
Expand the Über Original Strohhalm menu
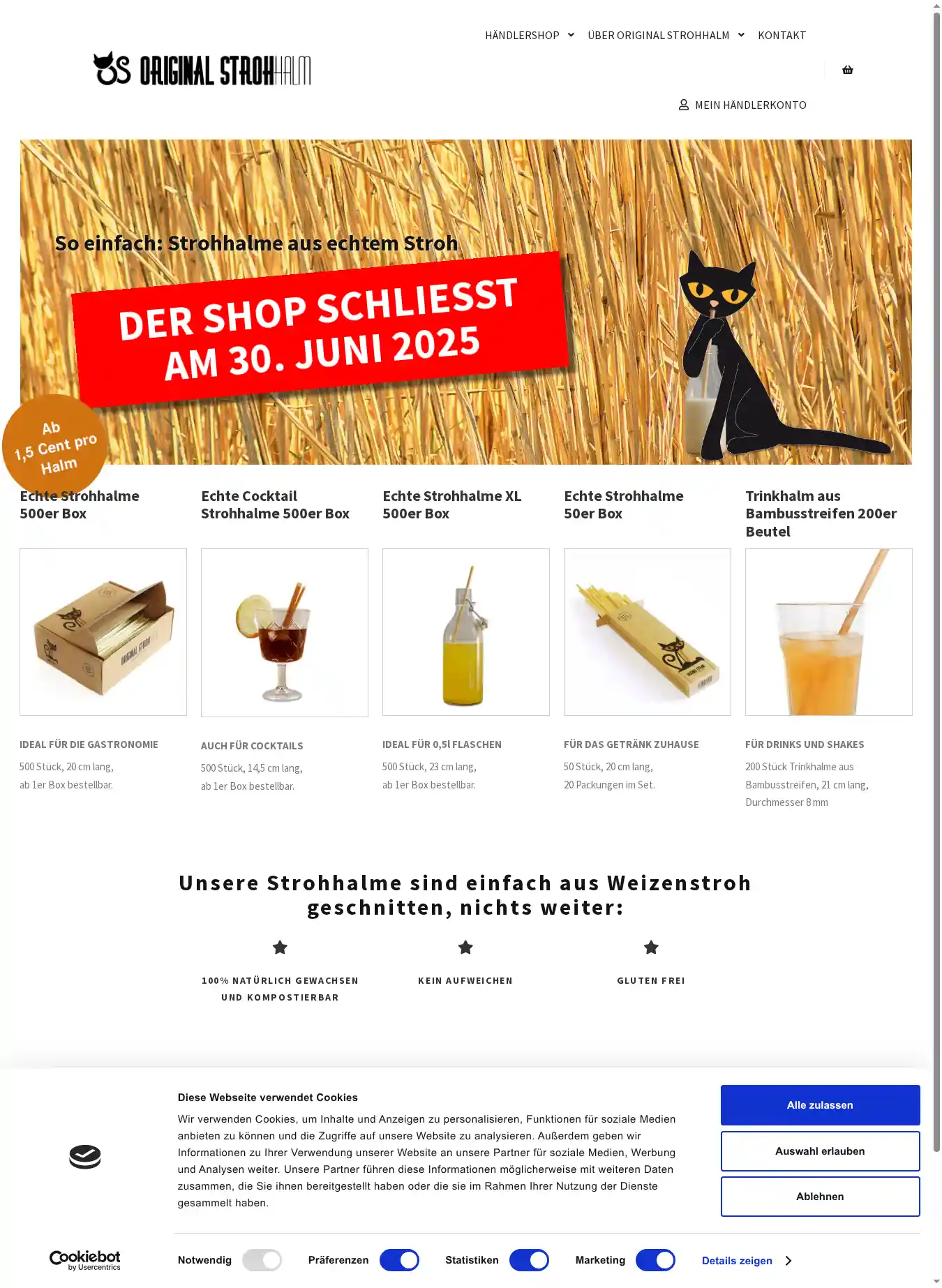click(666, 36)
